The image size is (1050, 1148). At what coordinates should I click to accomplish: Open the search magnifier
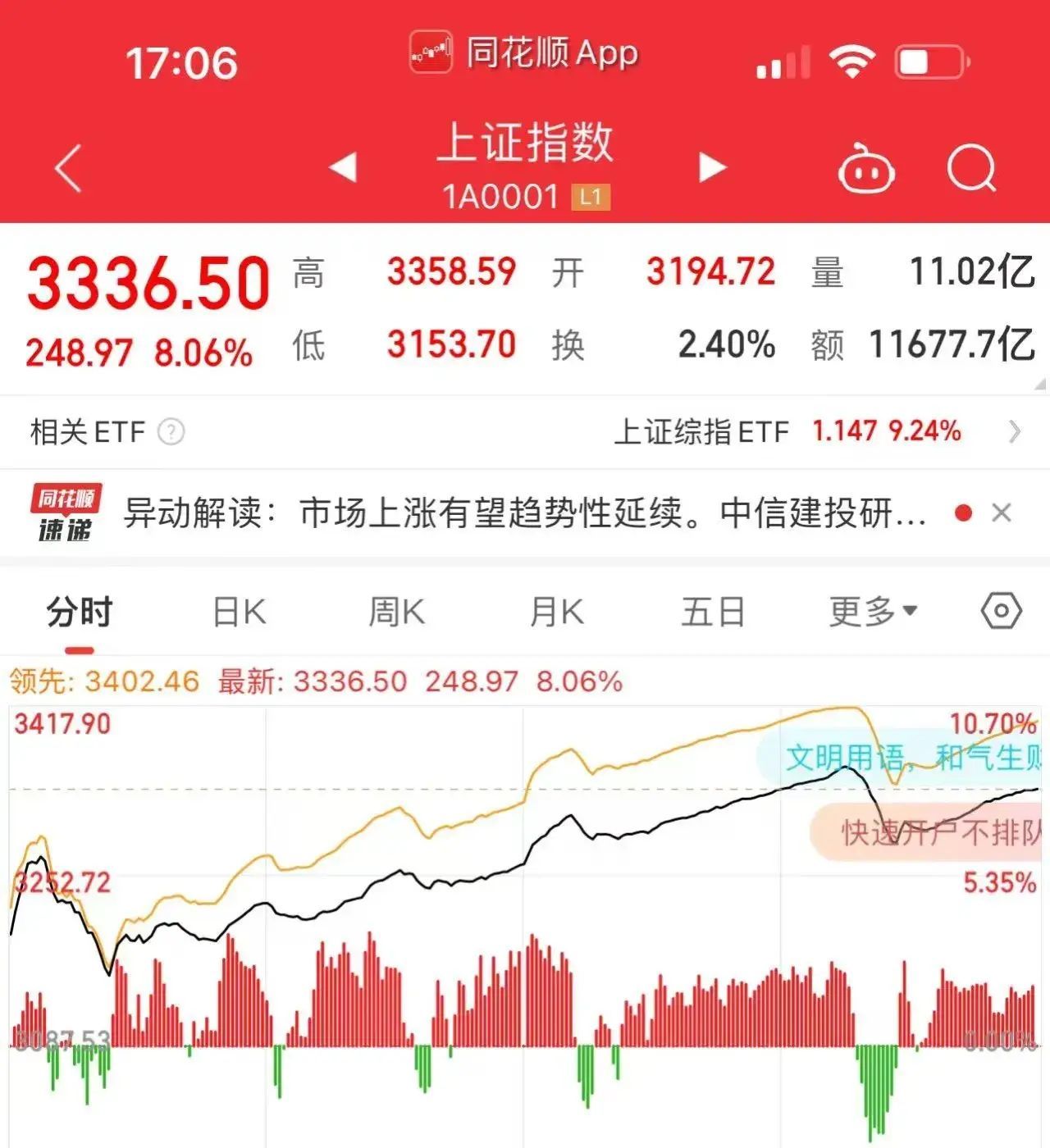pos(971,169)
